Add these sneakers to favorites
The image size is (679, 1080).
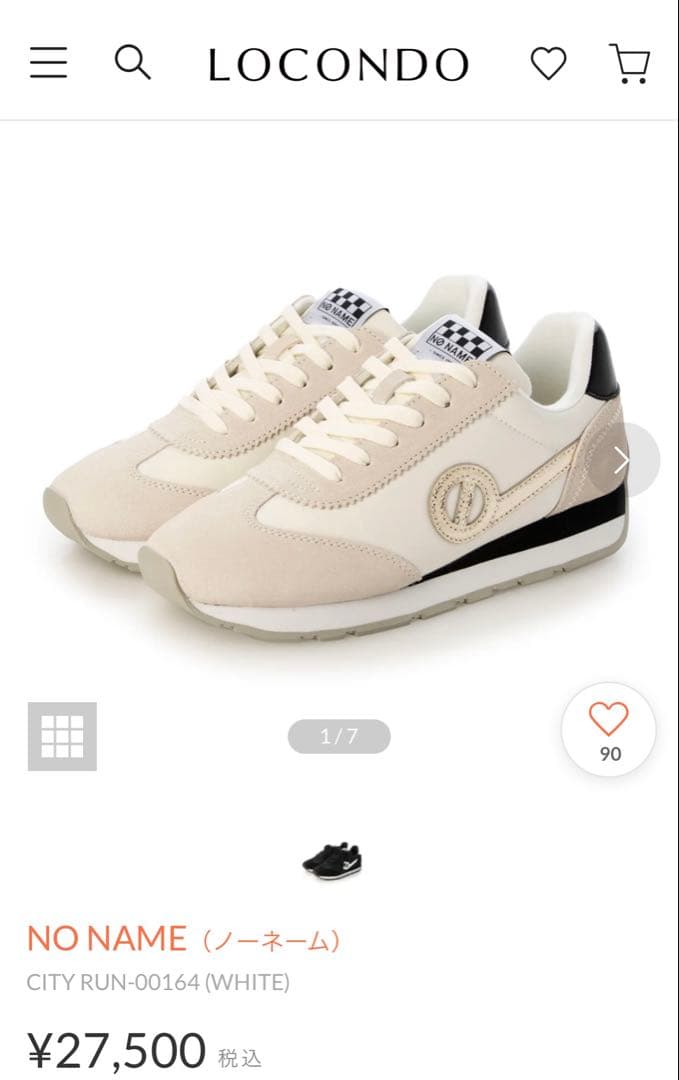pos(608,730)
